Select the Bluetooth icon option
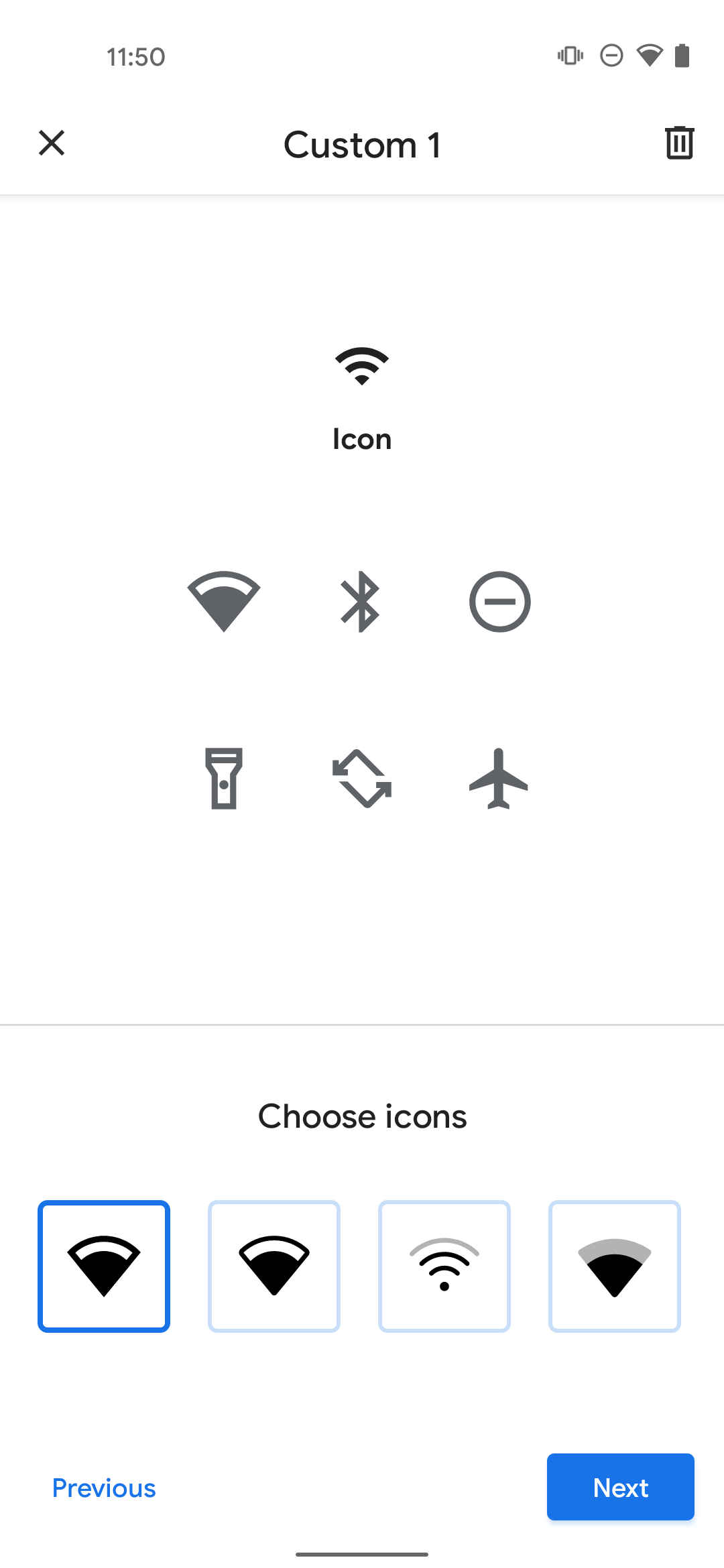724x1568 pixels. coord(361,602)
